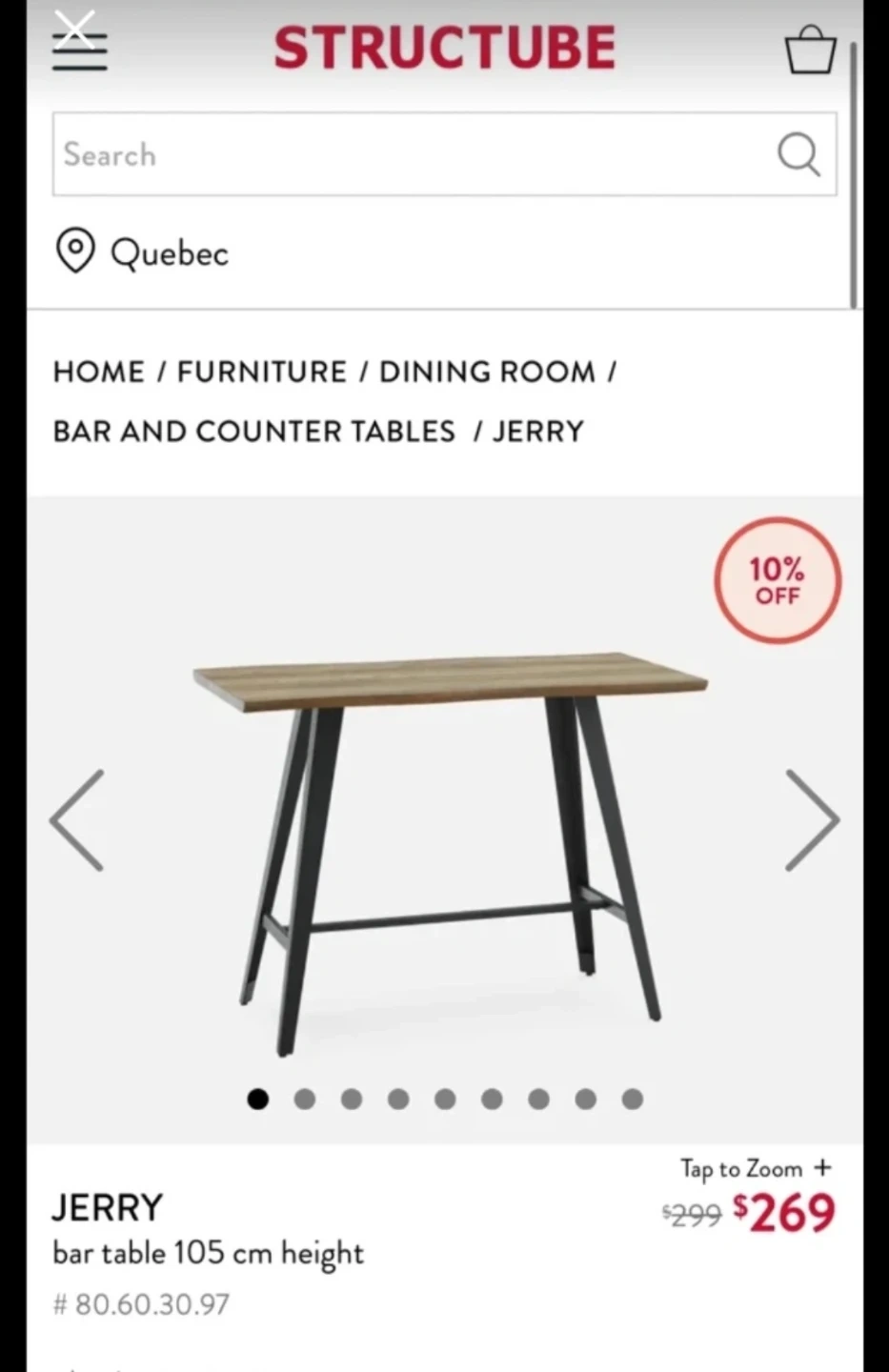889x1372 pixels.
Task: Open the shopping basket
Action: 810,50
